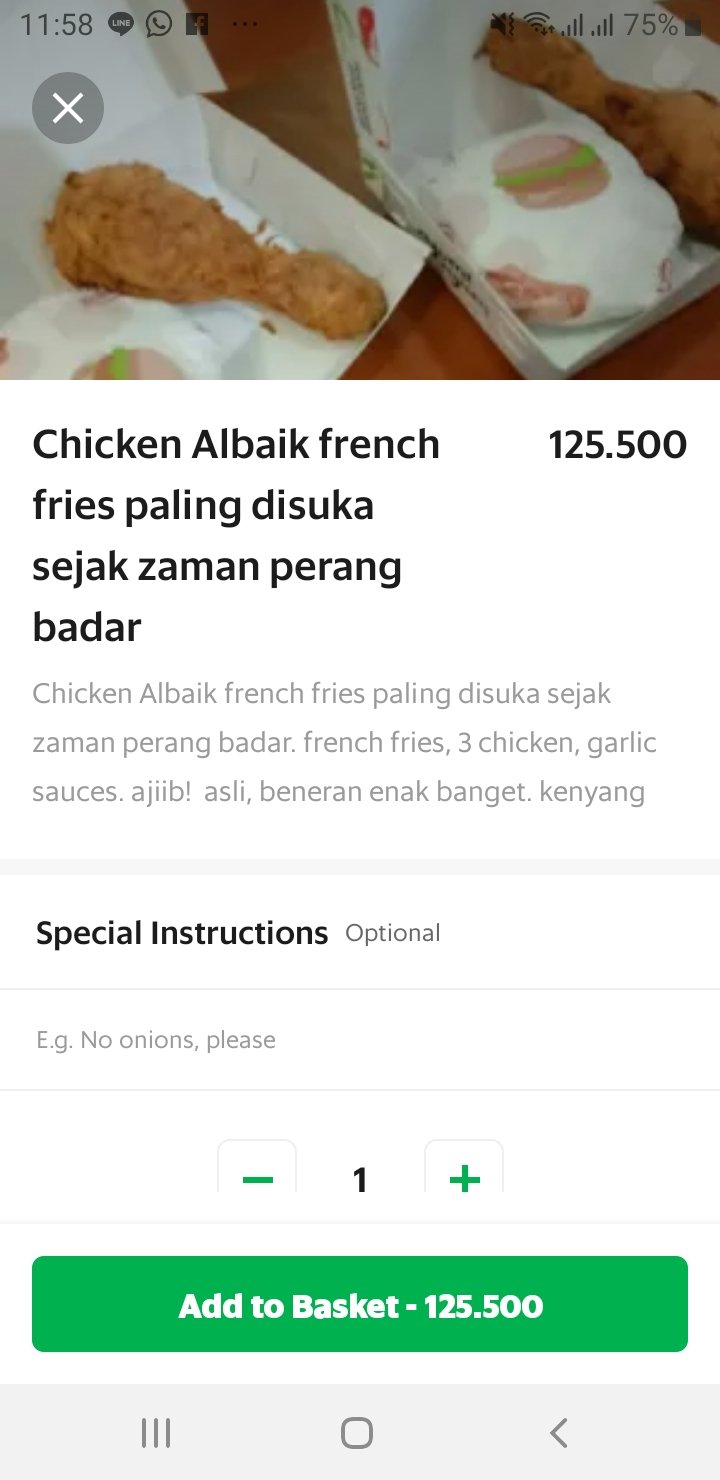Close the Chicken Albaik item detail view
720x1480 pixels.
tap(67, 107)
